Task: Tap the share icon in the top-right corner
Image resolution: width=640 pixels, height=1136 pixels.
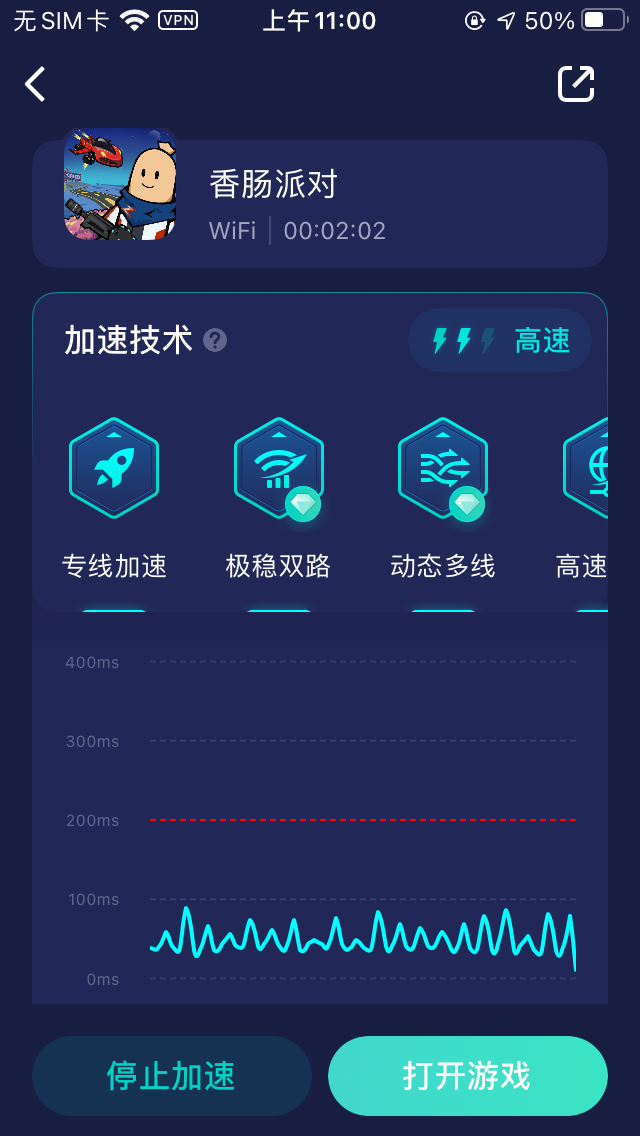Action: pos(576,84)
